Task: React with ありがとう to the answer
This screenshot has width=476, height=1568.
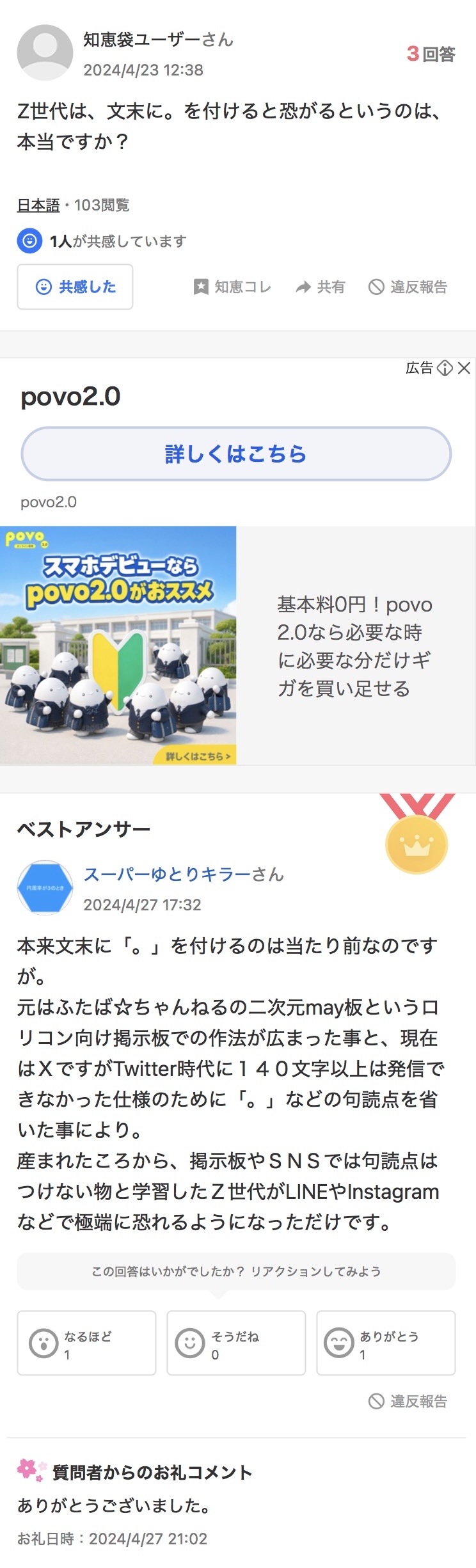Action: pyautogui.click(x=386, y=1343)
